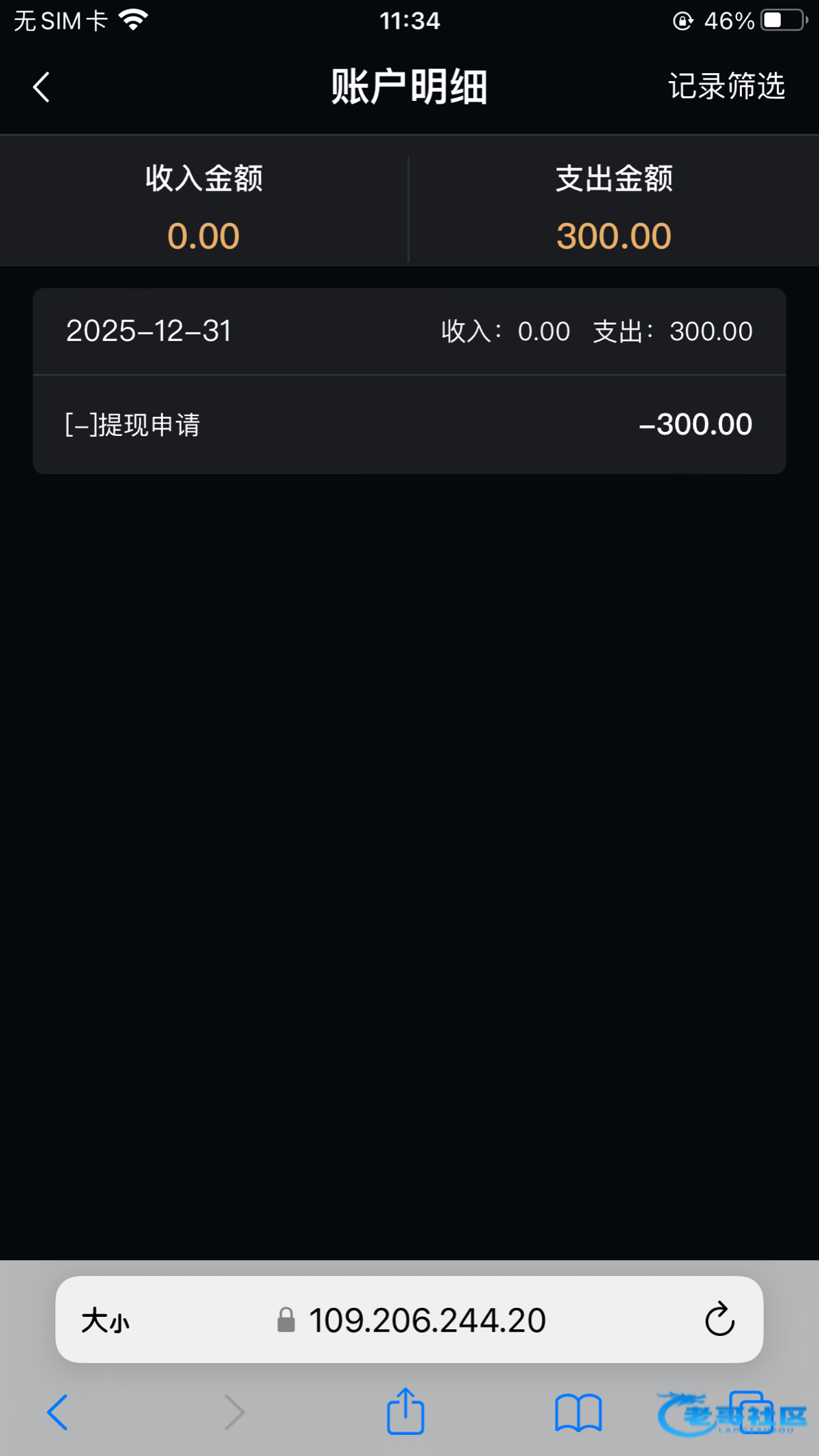819x1456 pixels.
Task: Open Safari bookmarks
Action: tap(578, 1412)
